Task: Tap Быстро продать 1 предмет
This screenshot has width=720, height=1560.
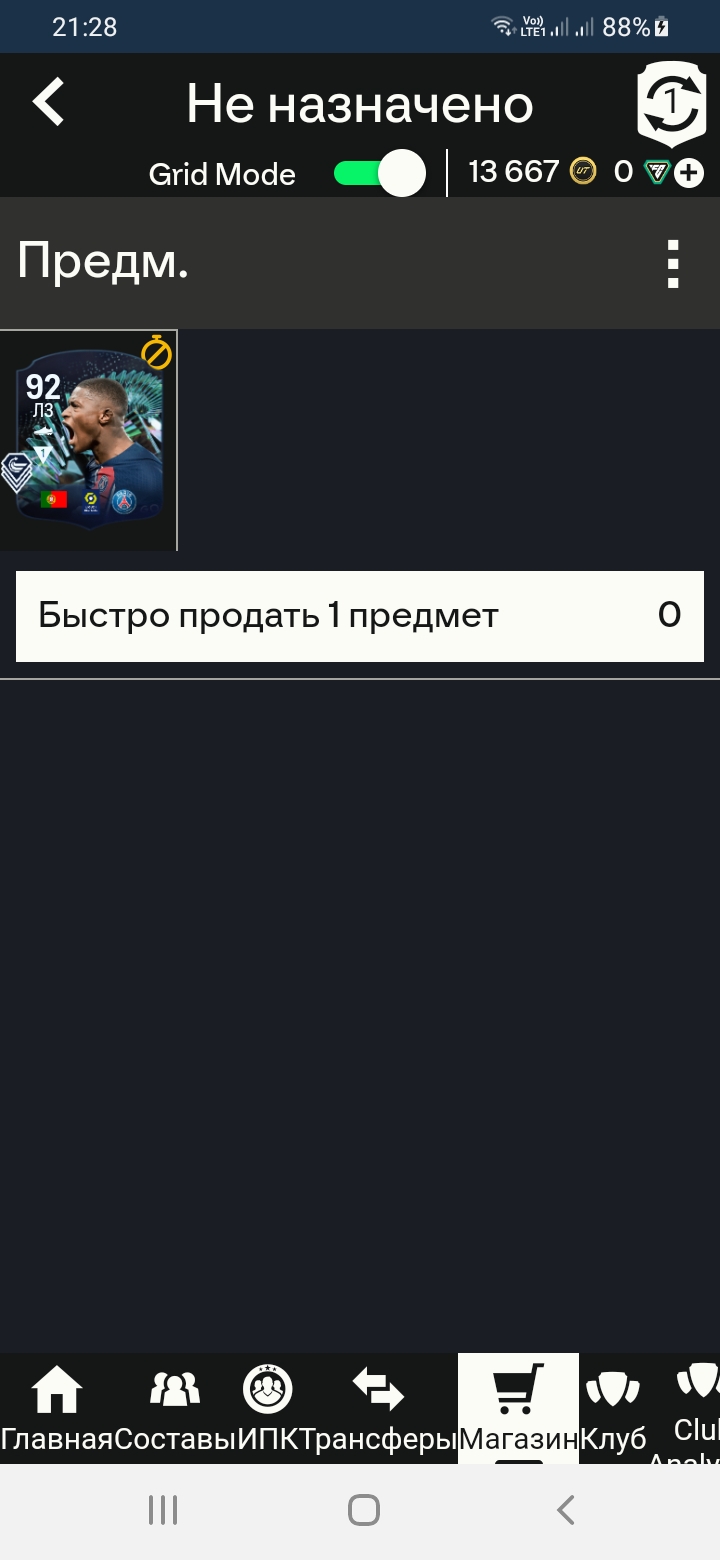Action: pyautogui.click(x=360, y=616)
